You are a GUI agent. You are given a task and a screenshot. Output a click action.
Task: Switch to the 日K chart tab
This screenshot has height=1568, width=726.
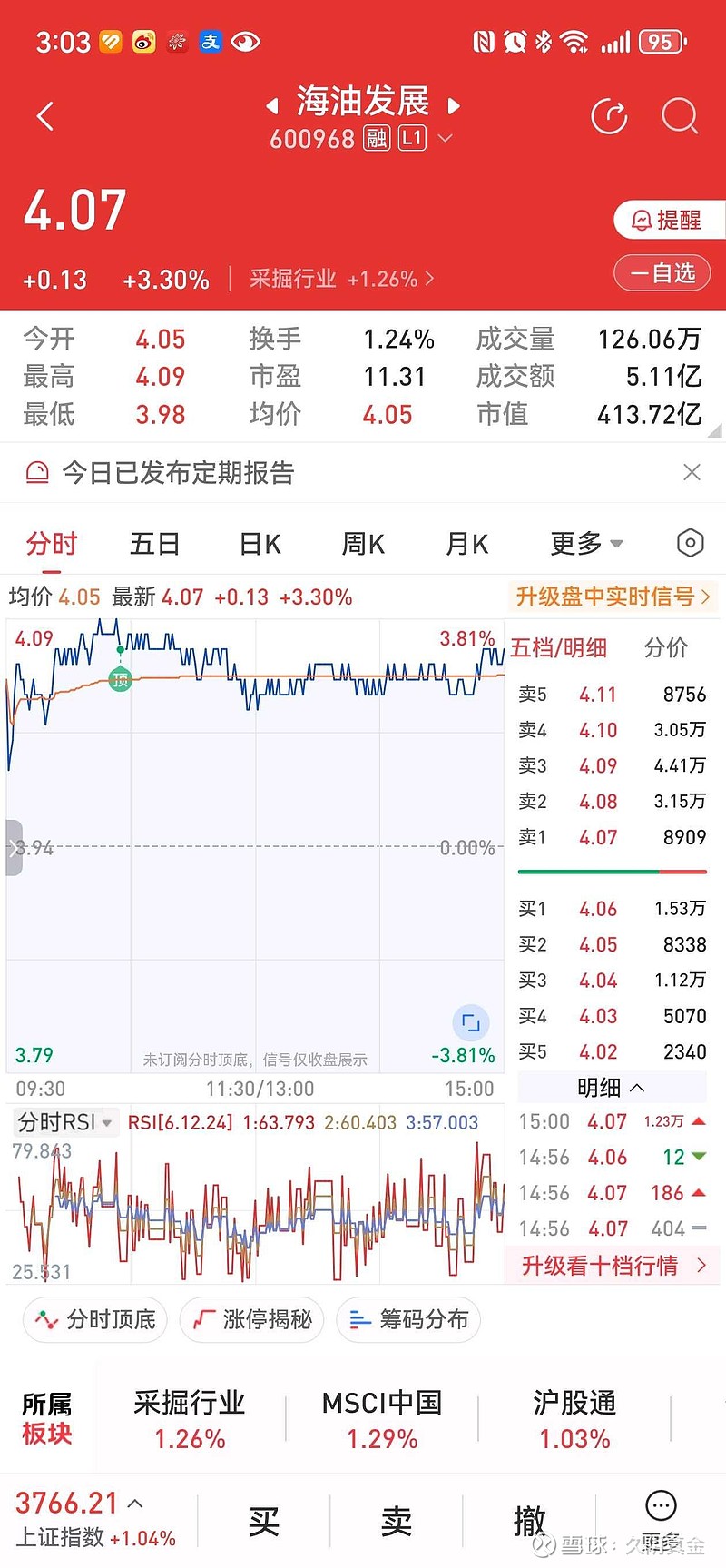point(260,544)
